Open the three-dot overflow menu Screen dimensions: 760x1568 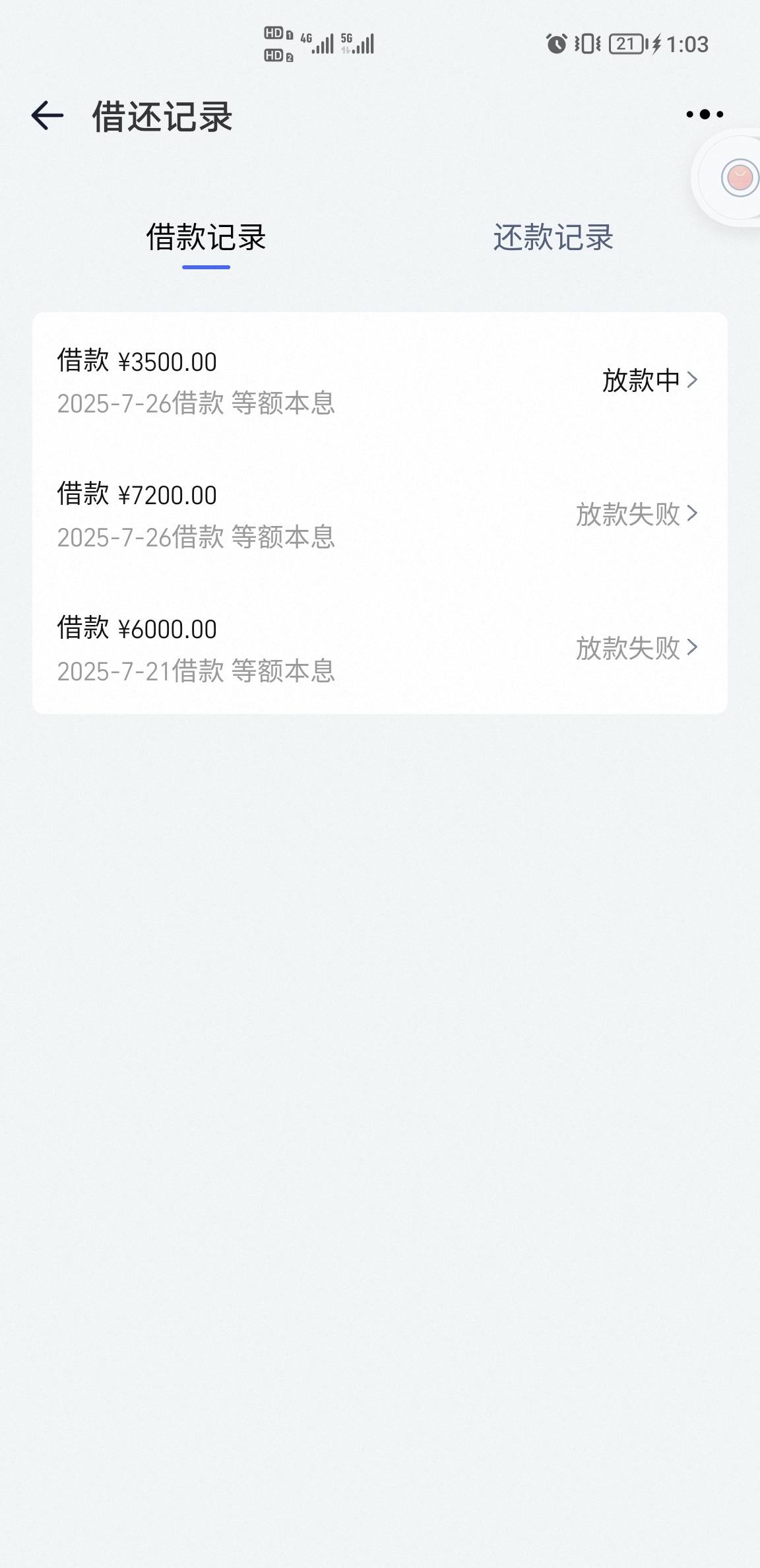[x=705, y=115]
